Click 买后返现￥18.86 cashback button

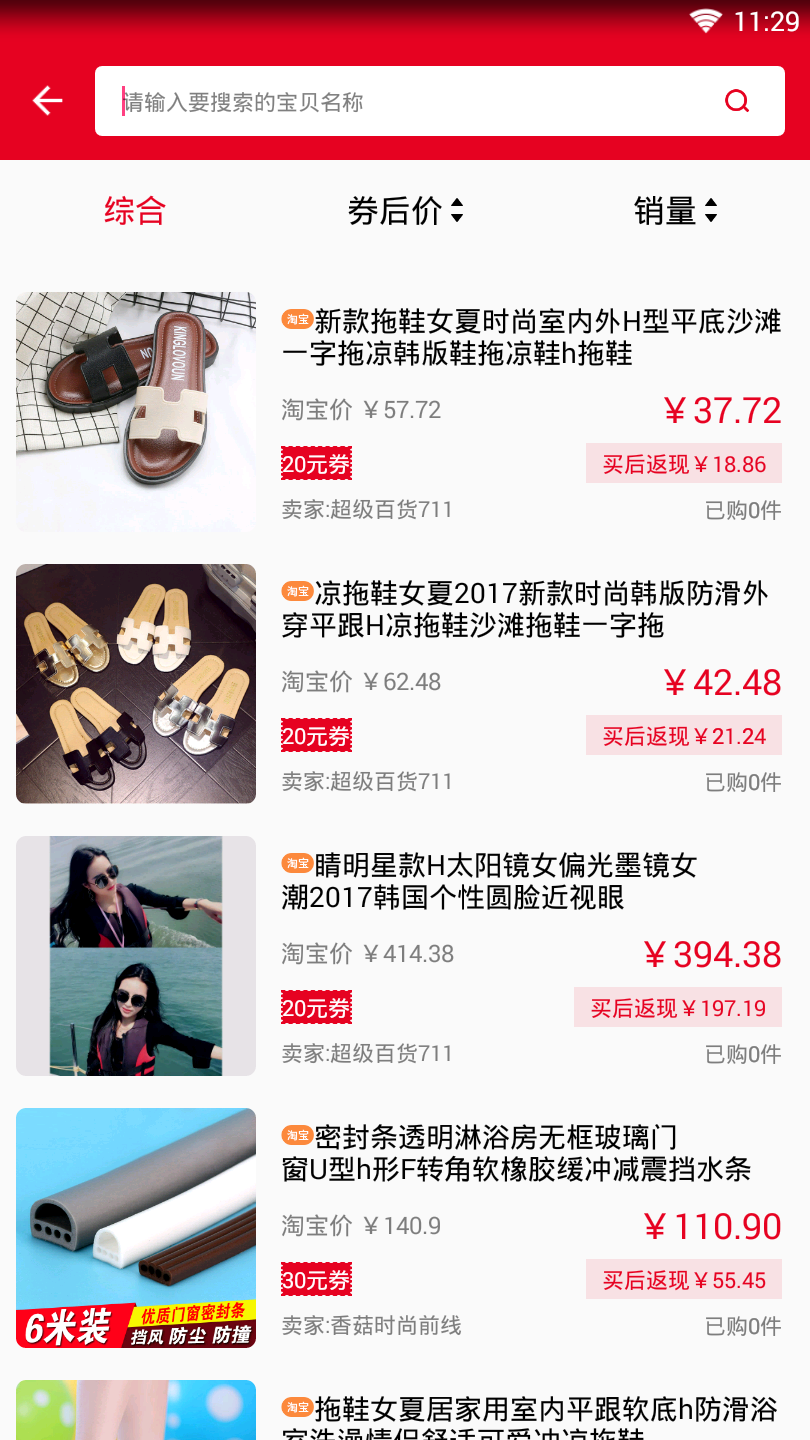[x=684, y=463]
